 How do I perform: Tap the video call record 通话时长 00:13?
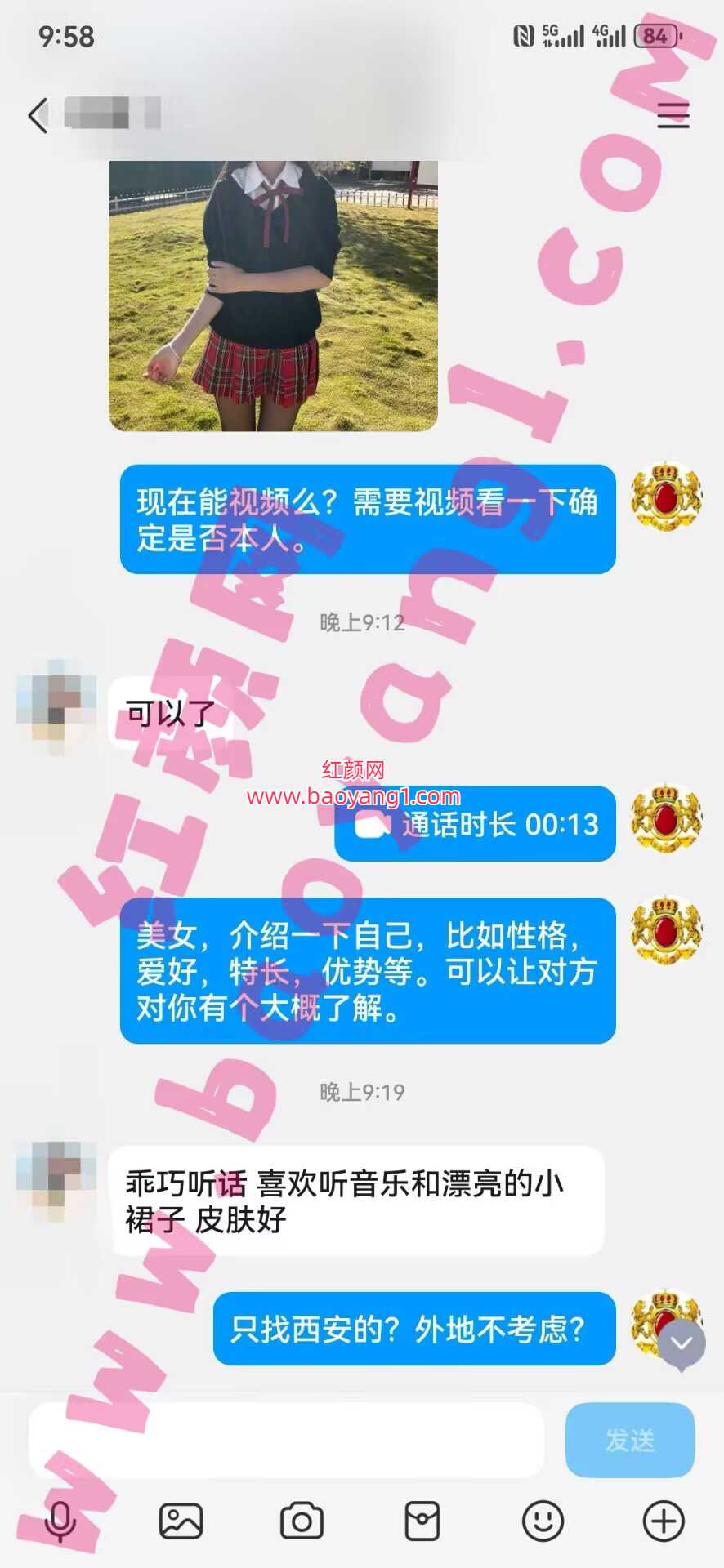click(475, 824)
